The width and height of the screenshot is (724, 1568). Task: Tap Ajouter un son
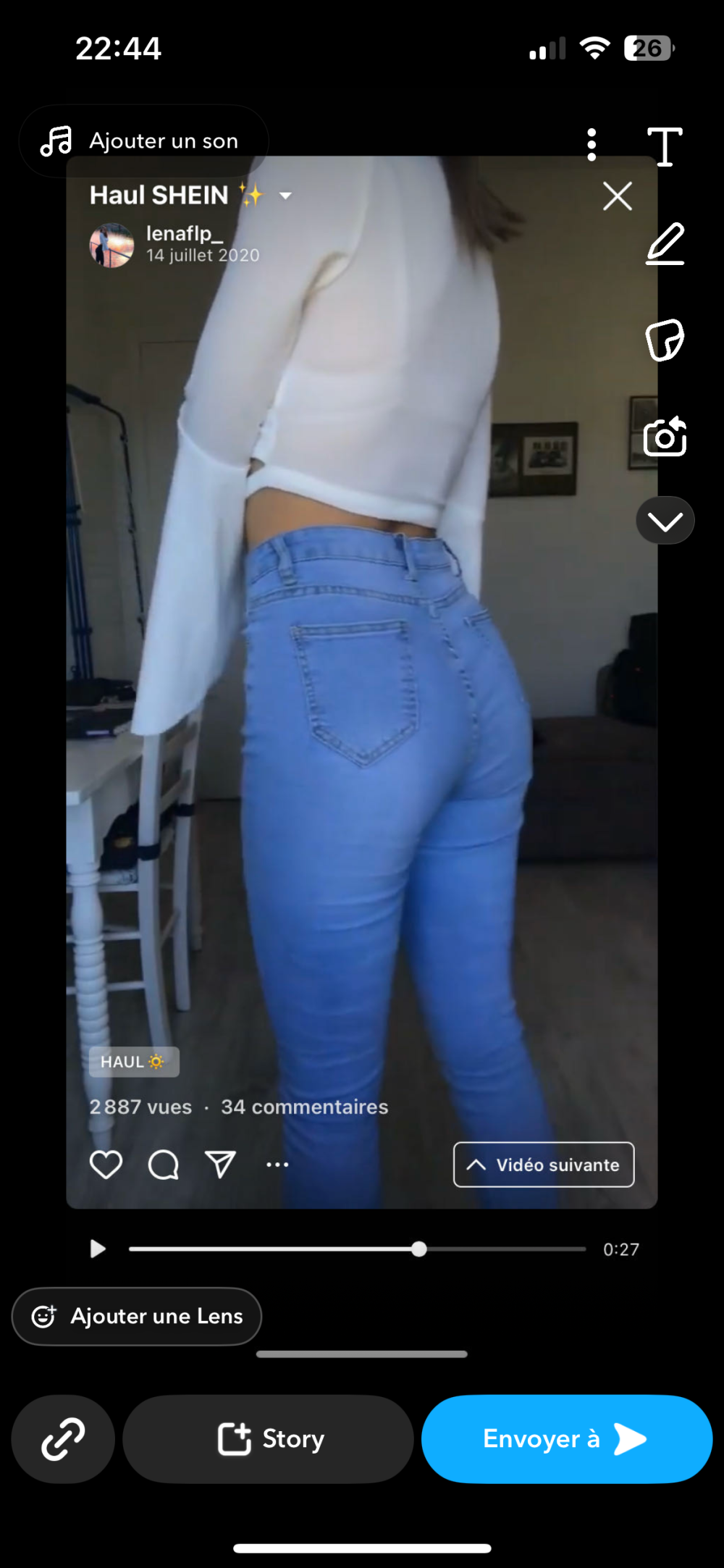coord(143,141)
